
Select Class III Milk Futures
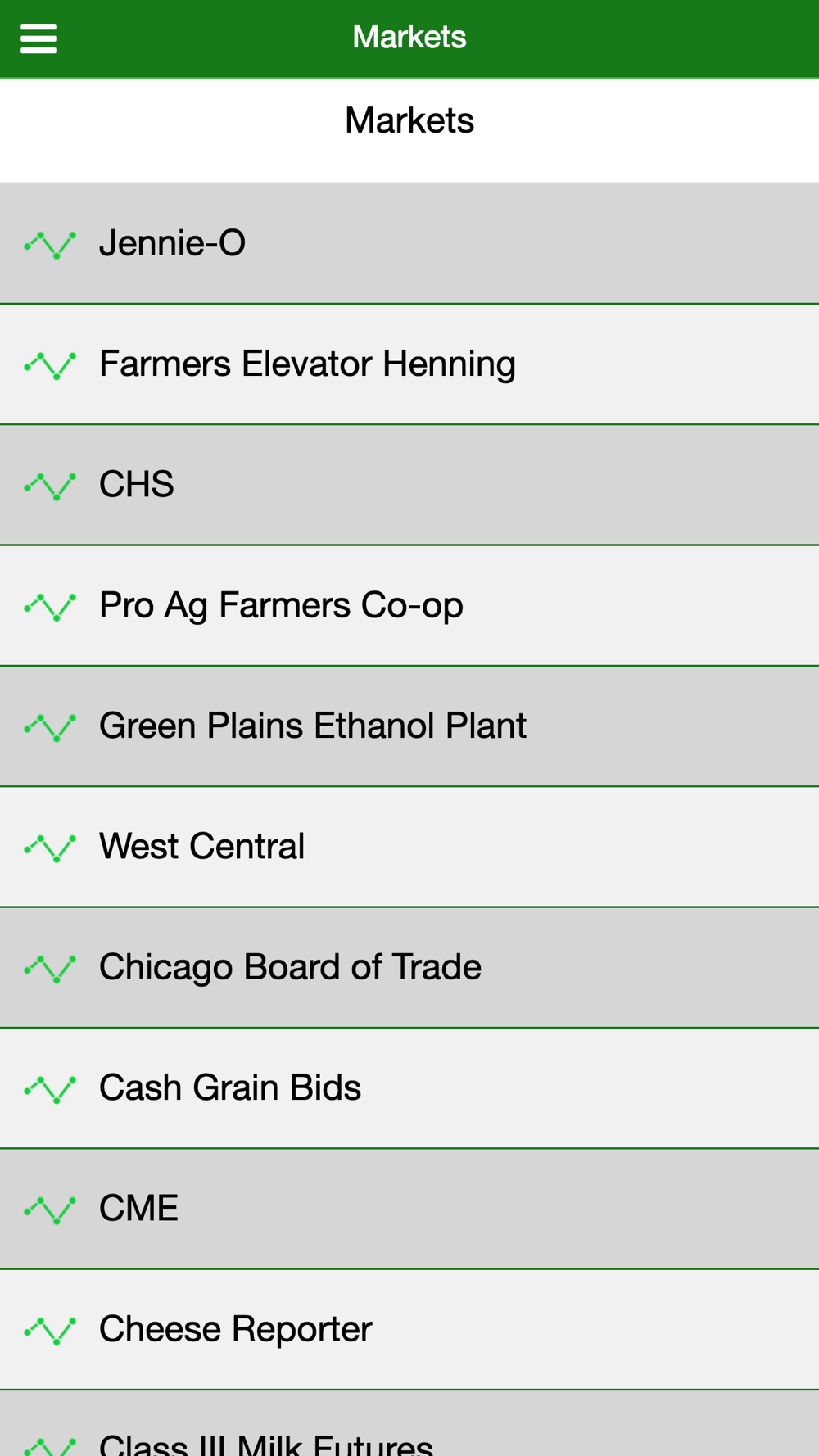pyautogui.click(x=409, y=1423)
